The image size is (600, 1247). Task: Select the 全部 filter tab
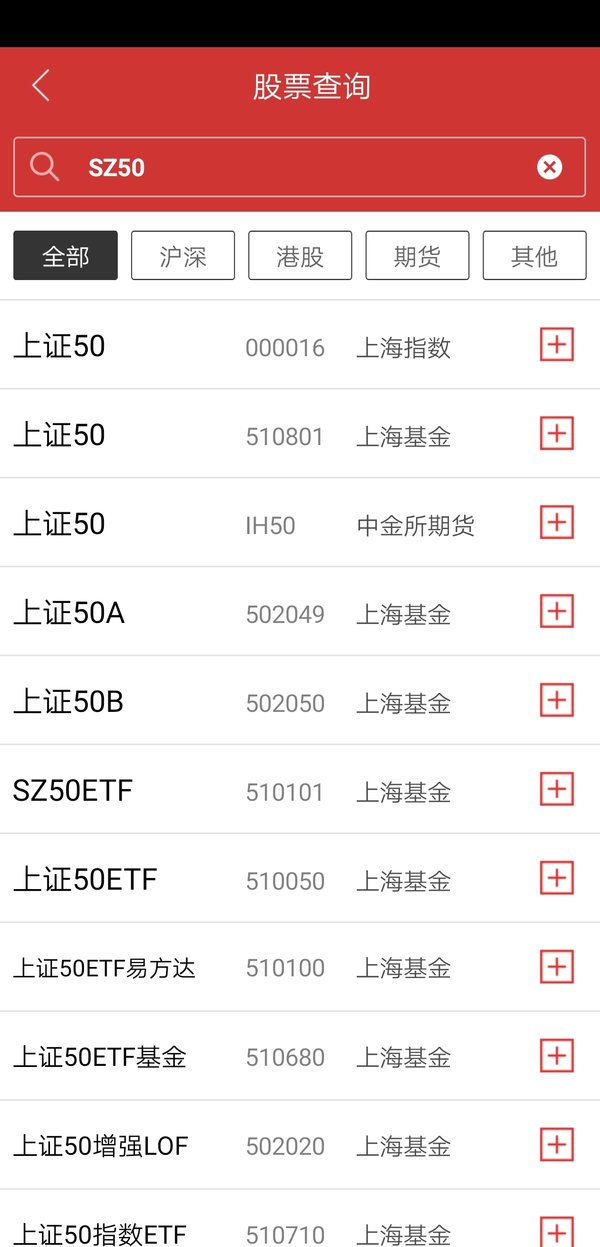tap(65, 256)
